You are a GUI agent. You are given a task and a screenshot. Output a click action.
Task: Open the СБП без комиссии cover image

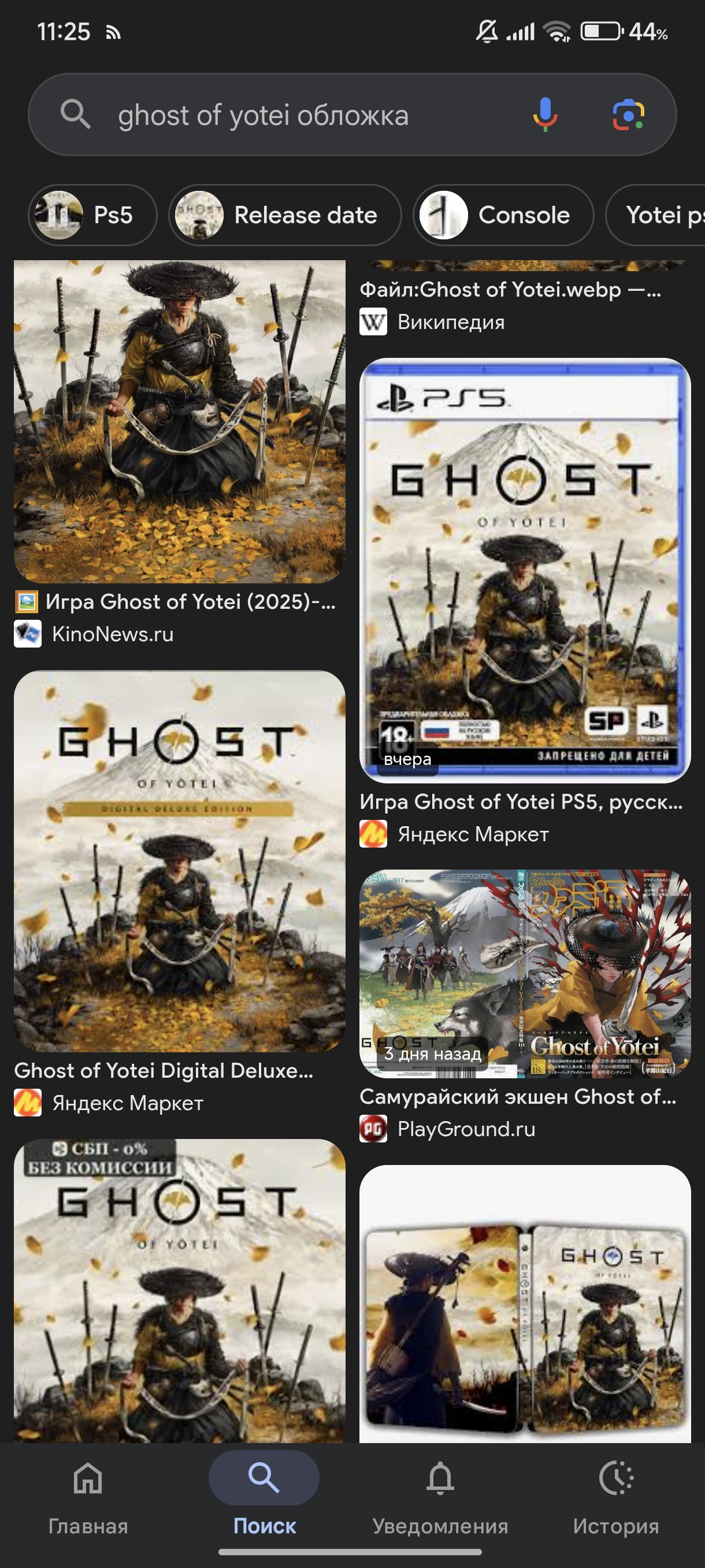[x=180, y=1290]
